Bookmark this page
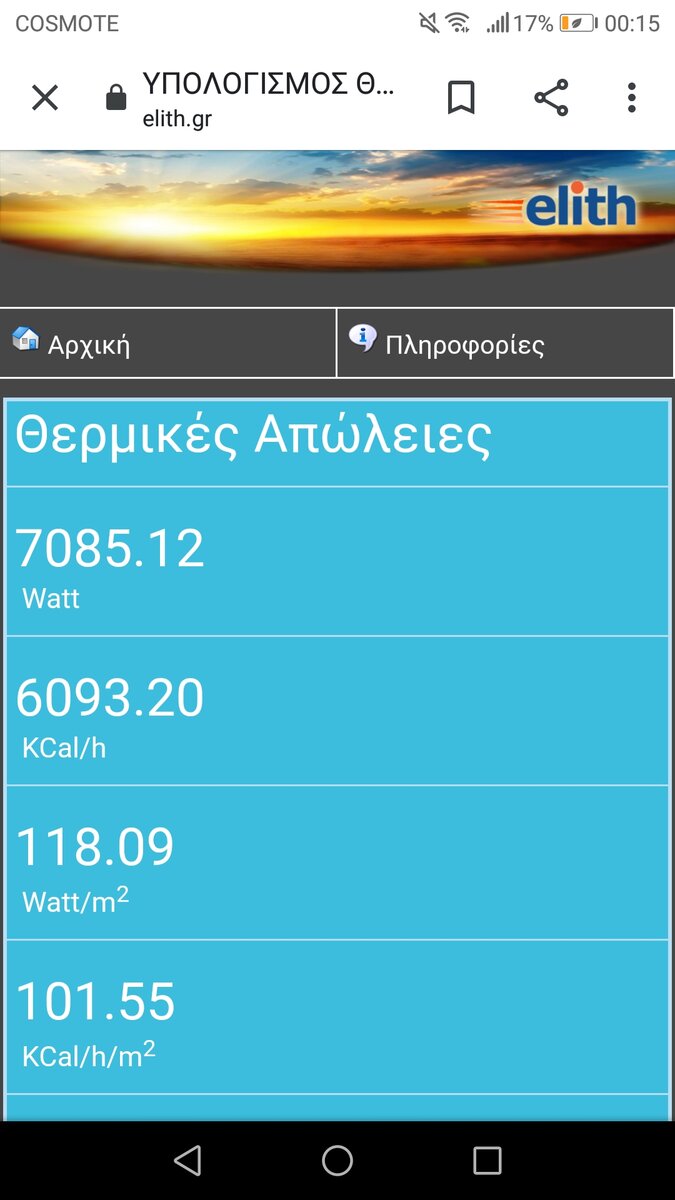 coord(461,98)
